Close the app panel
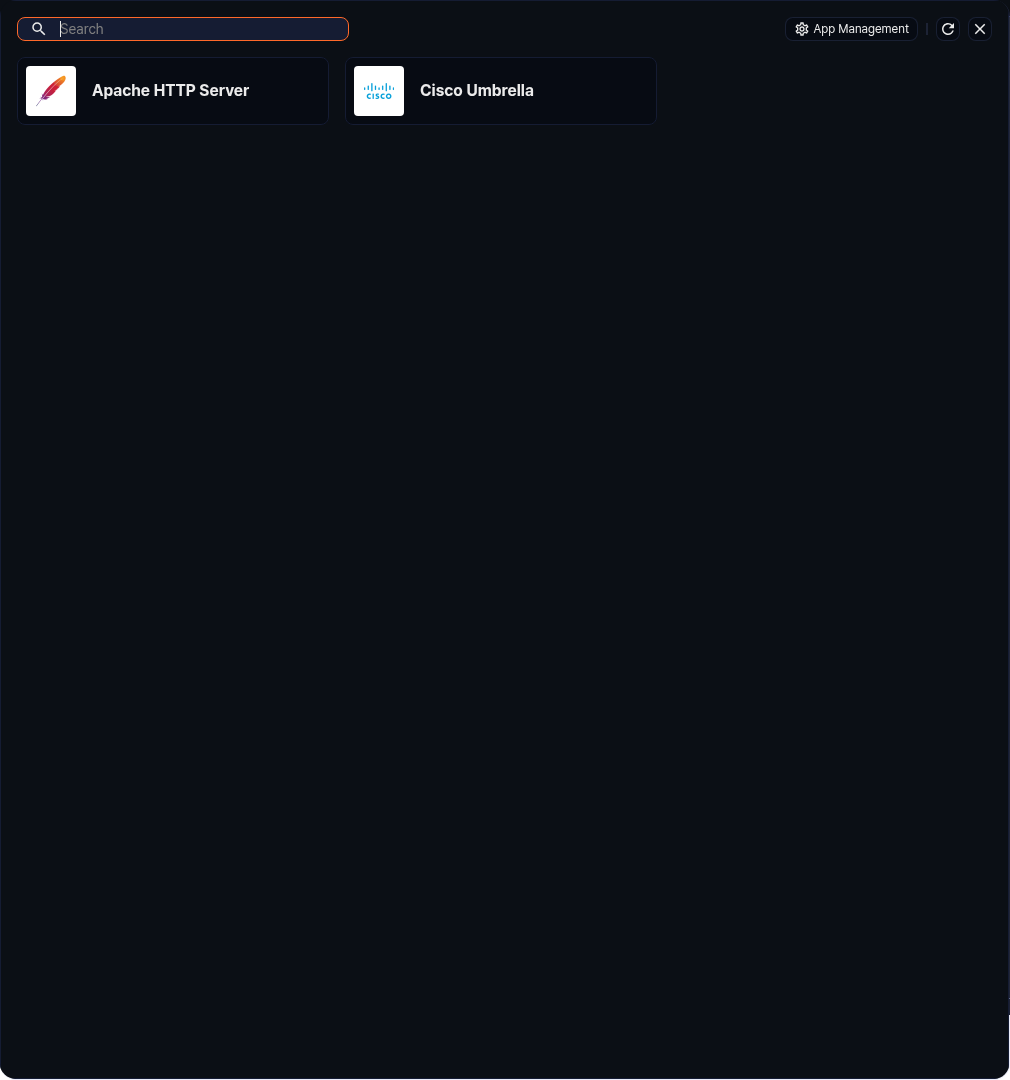Image resolution: width=1010 pixels, height=1080 pixels. (980, 29)
